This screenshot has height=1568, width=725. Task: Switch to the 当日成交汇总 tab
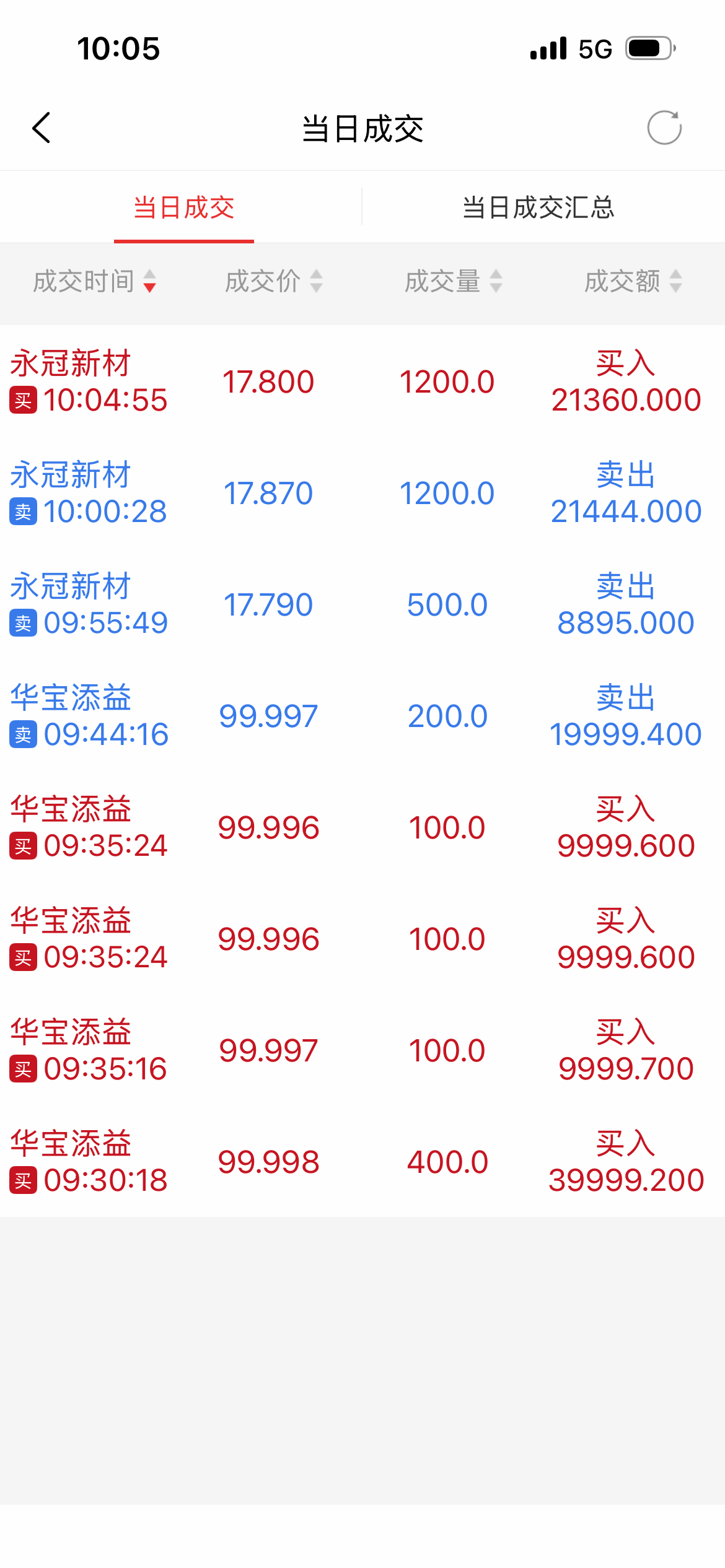tap(538, 207)
